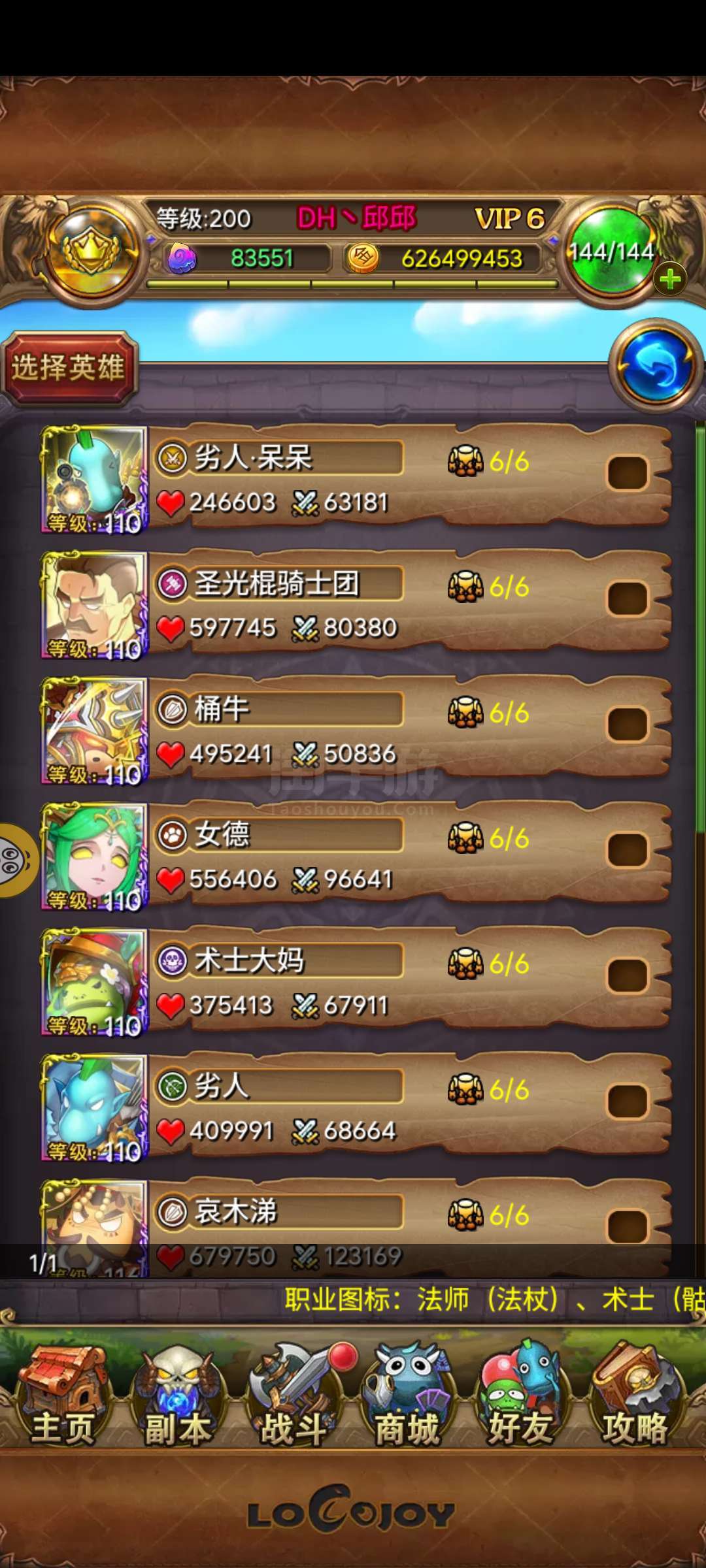The height and width of the screenshot is (1568, 706).
Task: Open the 攻略 guide tab
Action: pos(634,1396)
